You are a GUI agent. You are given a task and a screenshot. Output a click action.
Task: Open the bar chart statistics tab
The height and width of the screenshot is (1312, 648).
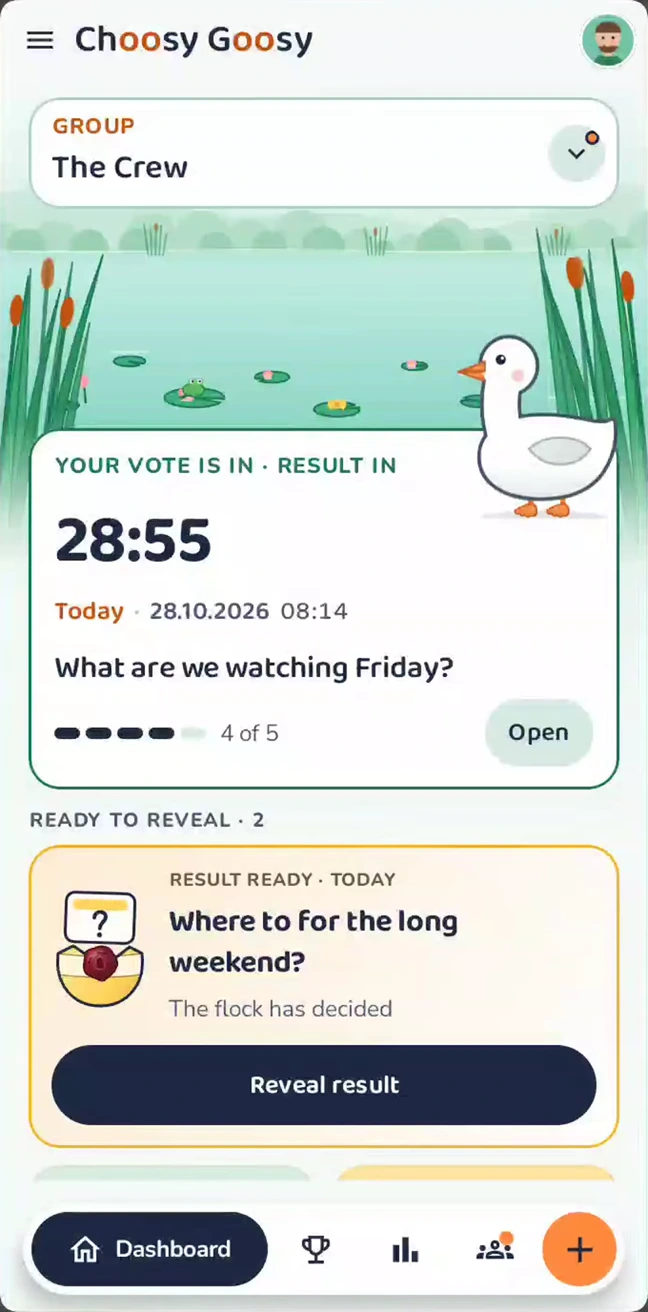[405, 1249]
